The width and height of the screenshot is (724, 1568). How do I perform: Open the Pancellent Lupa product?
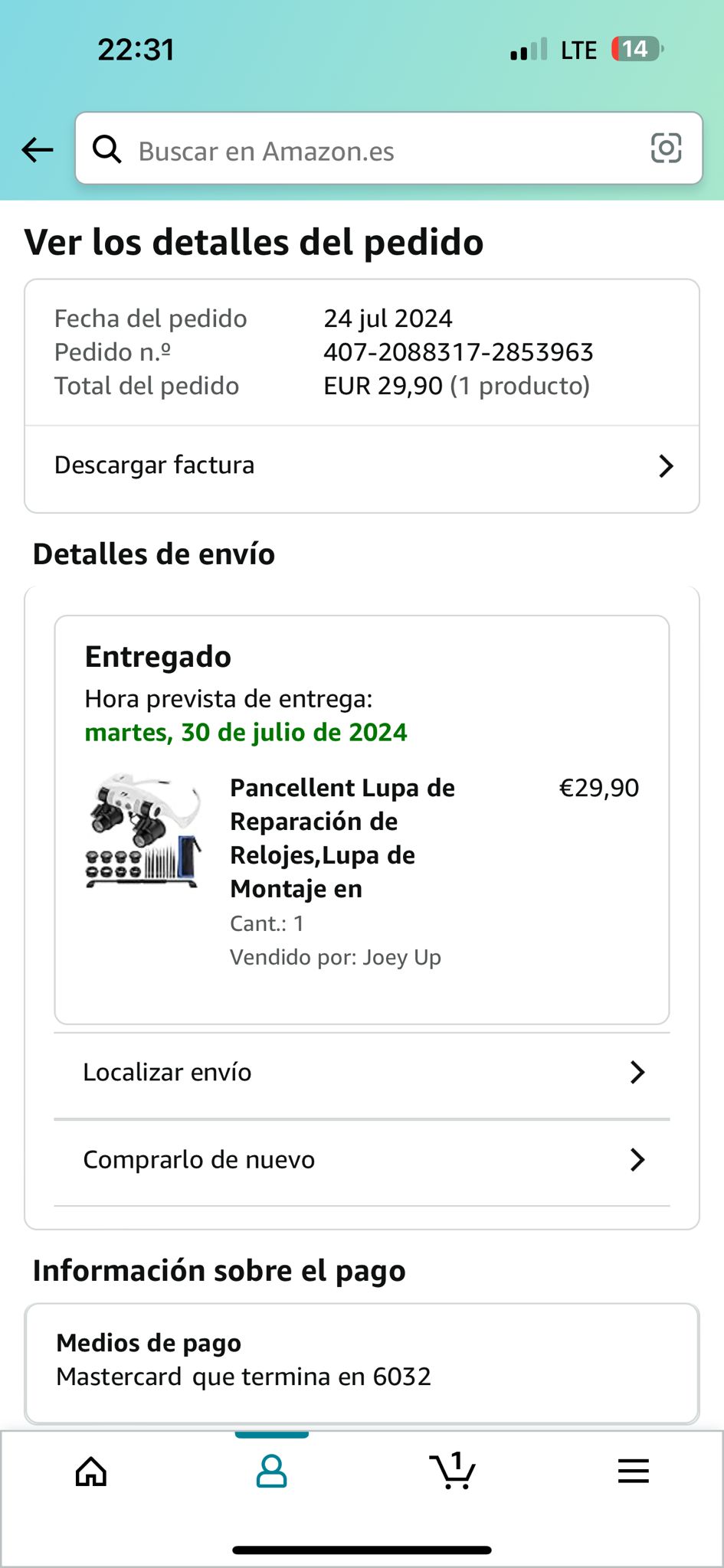[x=342, y=838]
